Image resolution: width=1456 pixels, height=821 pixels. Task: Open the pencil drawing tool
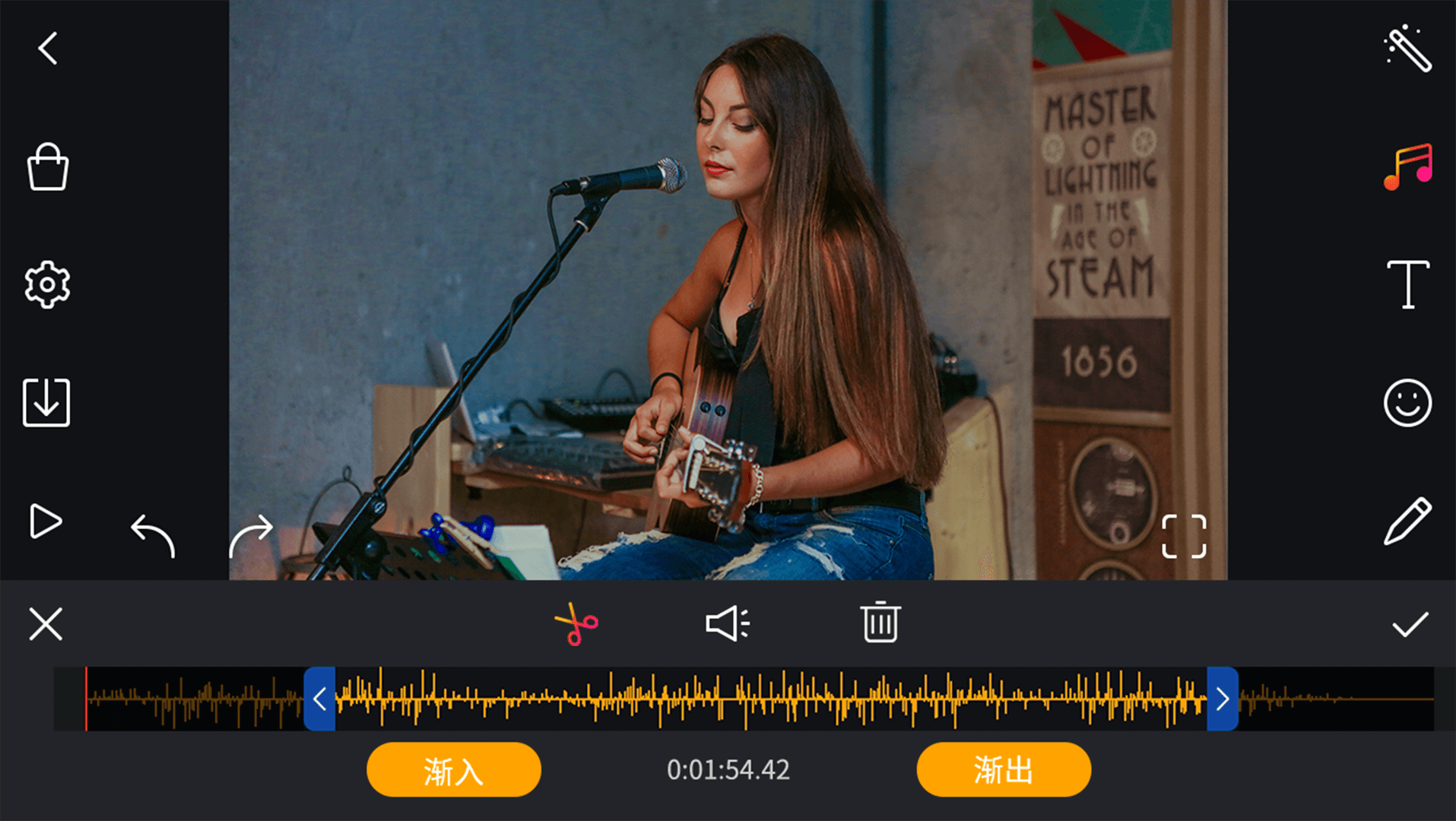[x=1407, y=521]
